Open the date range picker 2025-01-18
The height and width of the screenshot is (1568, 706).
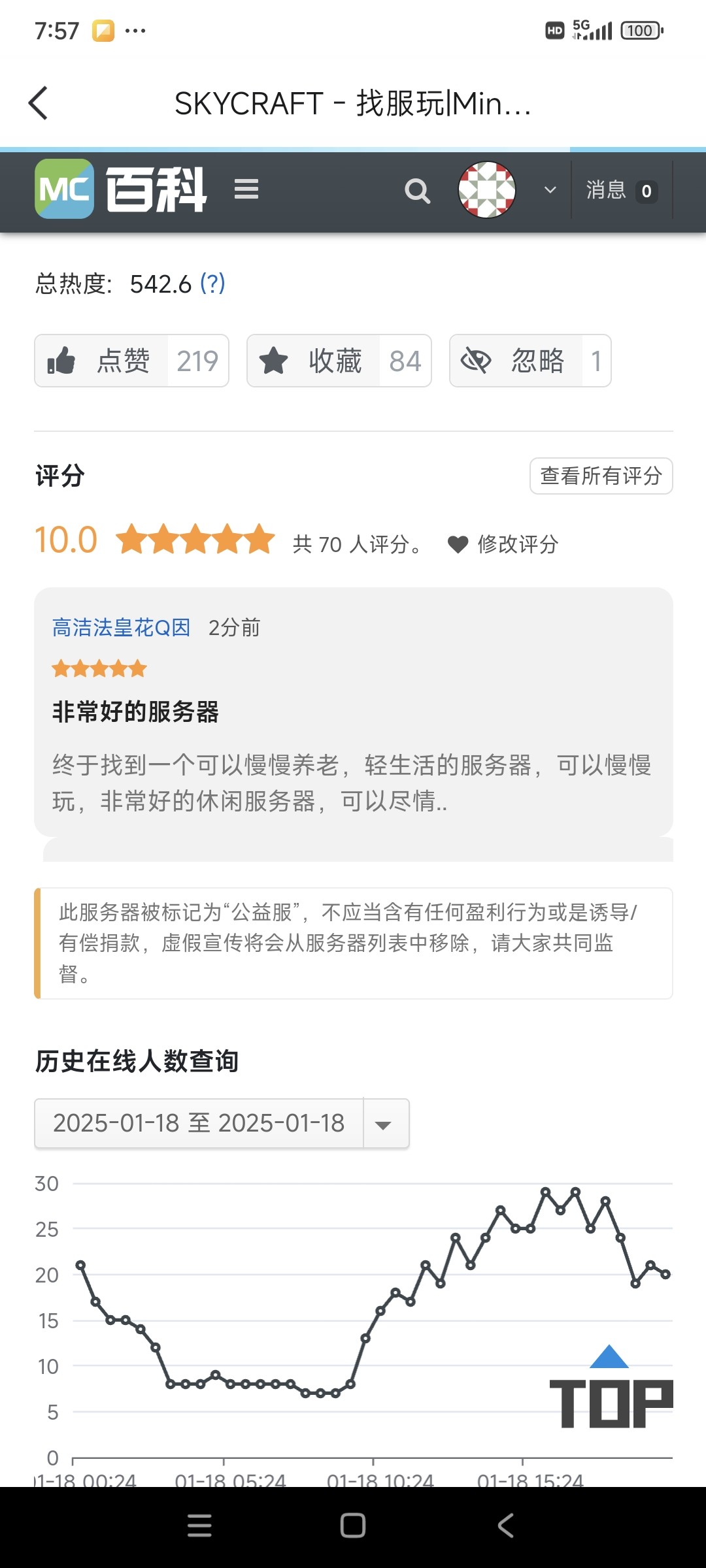pos(222,1123)
